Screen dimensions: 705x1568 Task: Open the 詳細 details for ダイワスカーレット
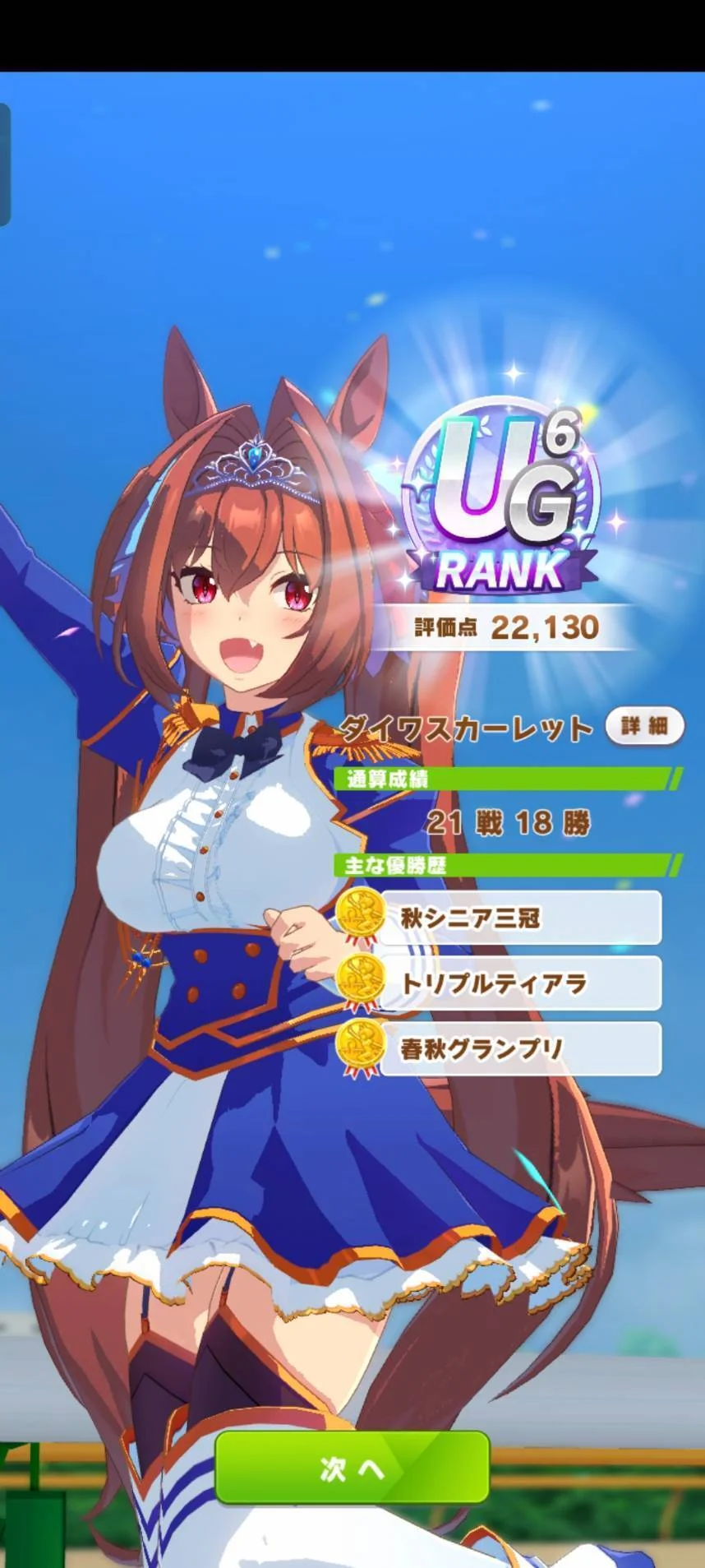[x=644, y=727]
